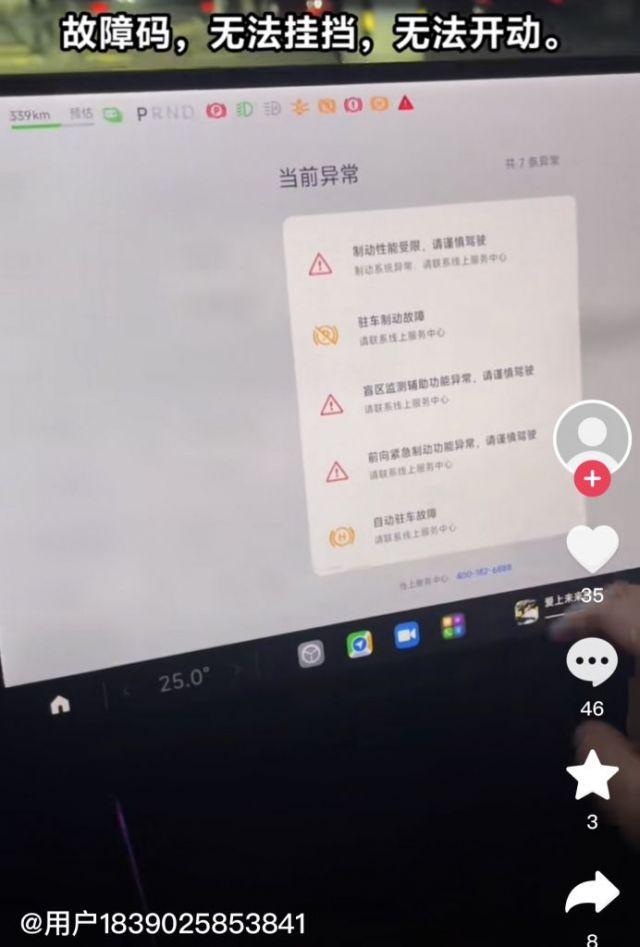
Task: Open the profile of @用户1839025853841
Action: pyautogui.click(x=163, y=922)
